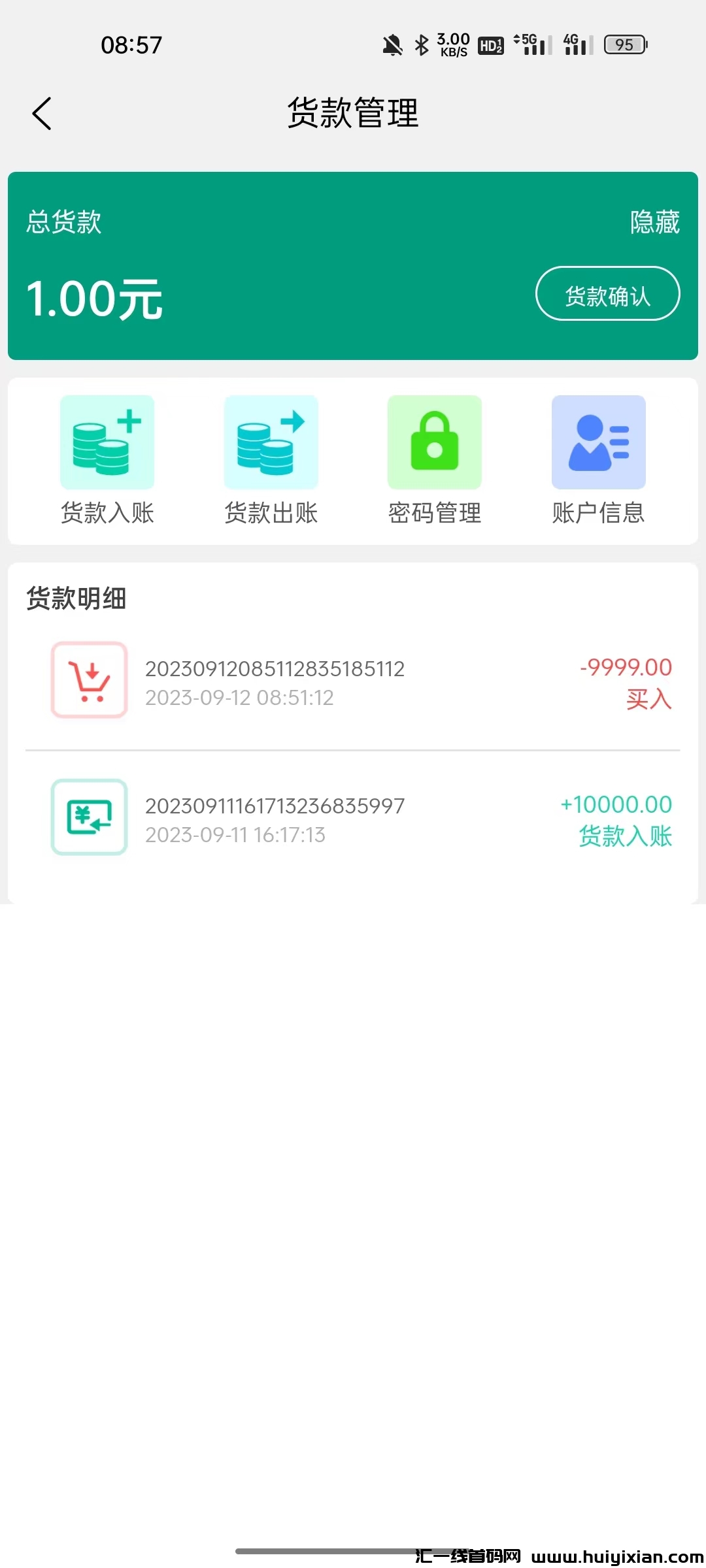The image size is (706, 1568).
Task: Click the 货款管理 title bar
Action: click(x=353, y=111)
